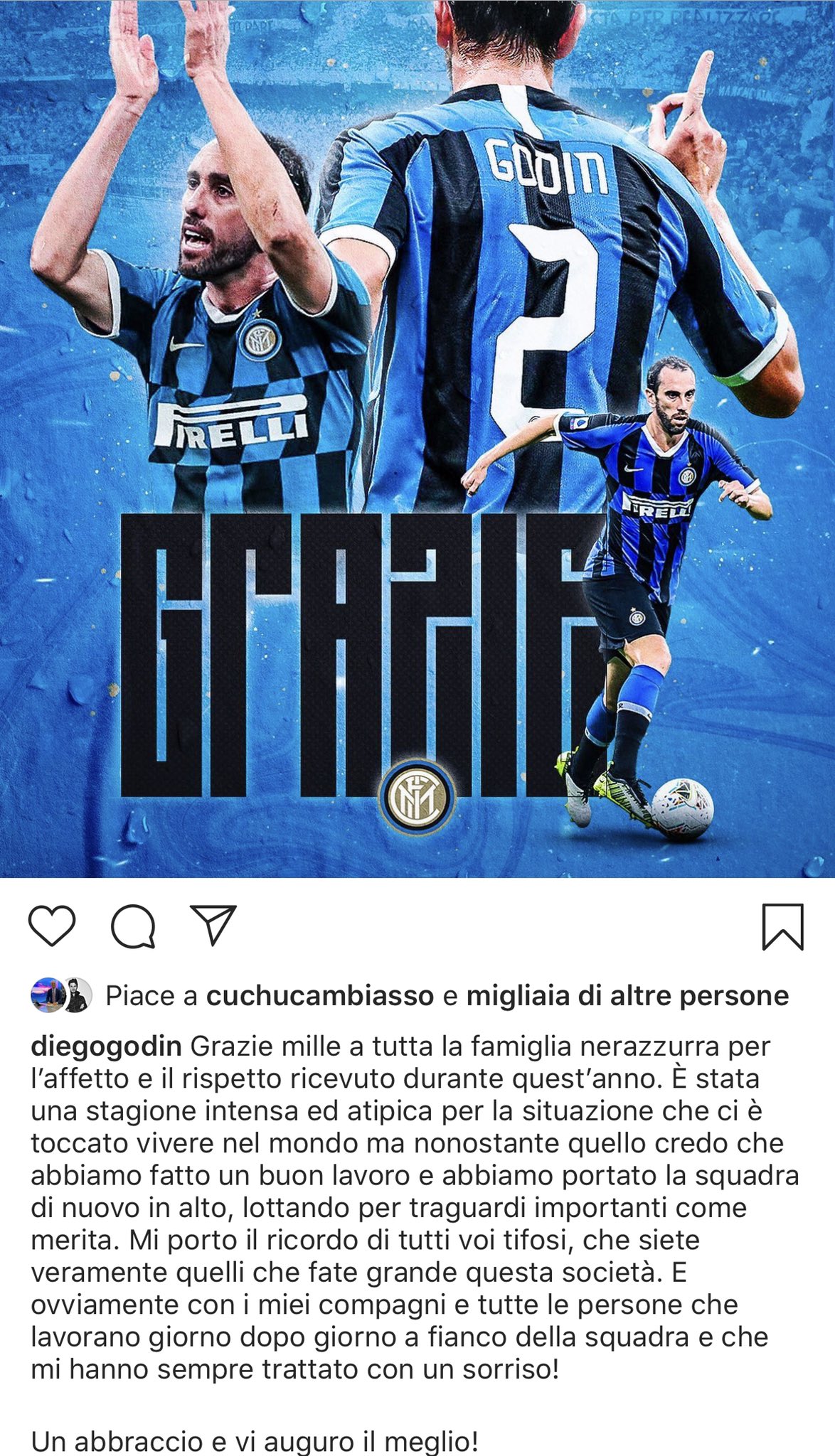The width and height of the screenshot is (835, 1456).
Task: Like the diegogodin post
Action: [52, 926]
